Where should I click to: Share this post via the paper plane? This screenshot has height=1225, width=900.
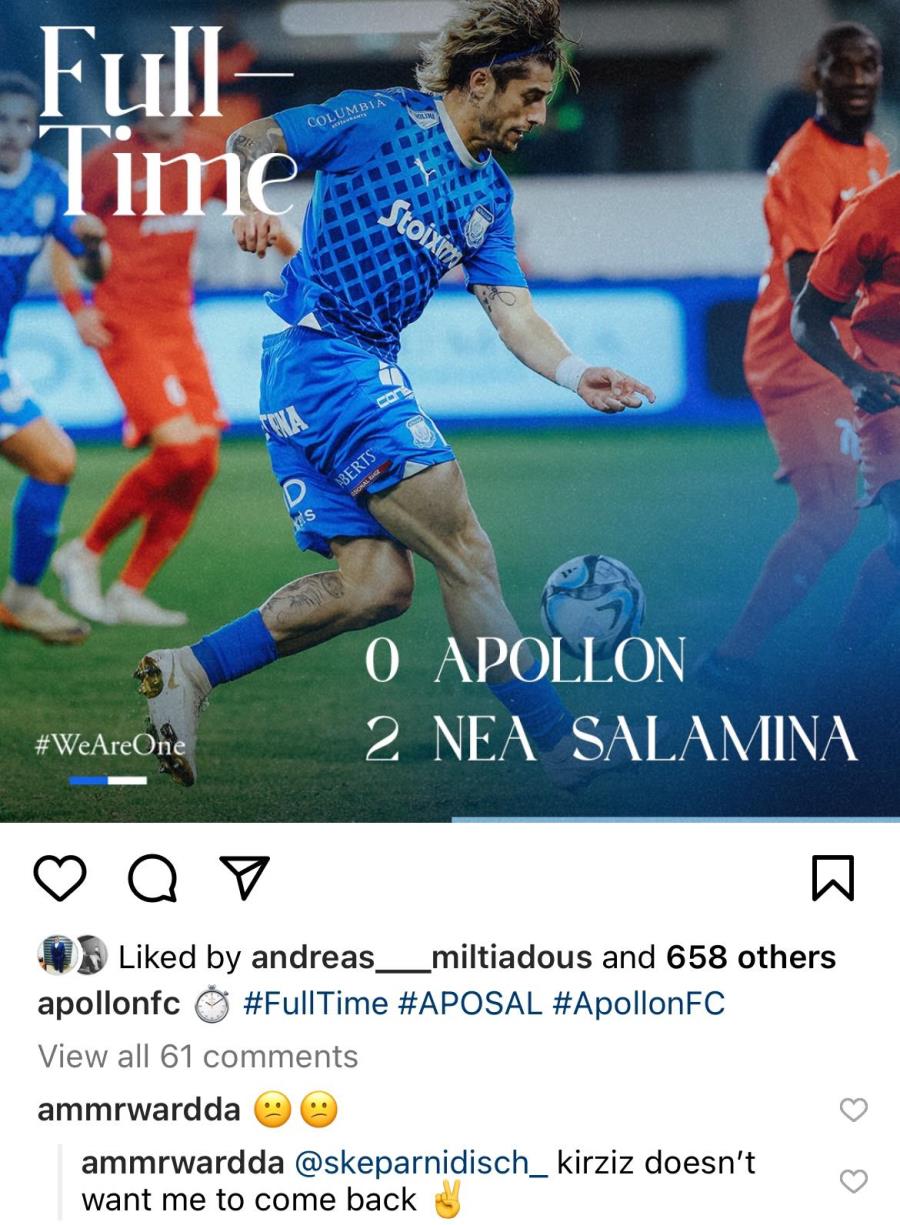click(x=244, y=878)
